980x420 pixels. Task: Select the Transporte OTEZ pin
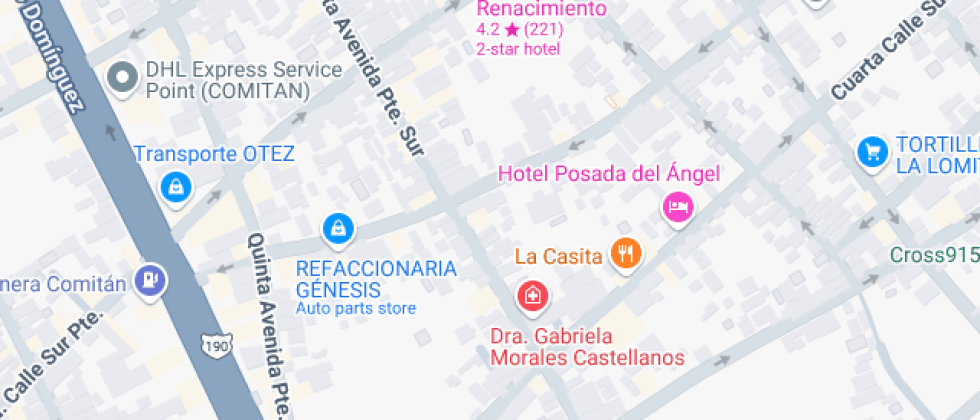[176, 186]
